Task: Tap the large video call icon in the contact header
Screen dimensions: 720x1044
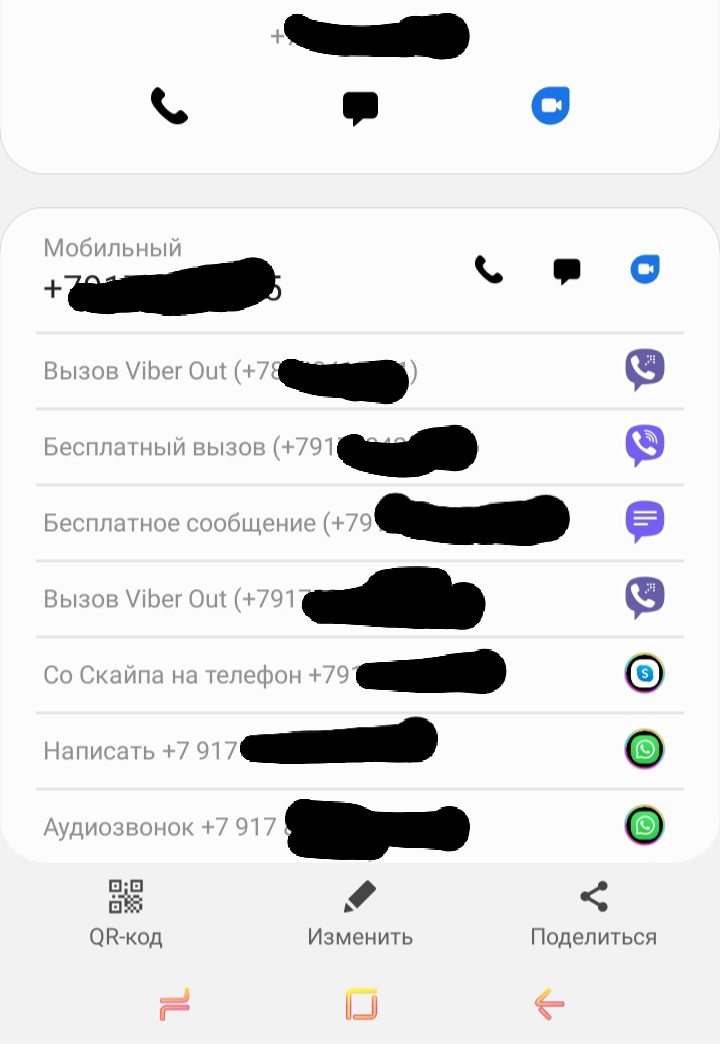Action: coord(550,106)
